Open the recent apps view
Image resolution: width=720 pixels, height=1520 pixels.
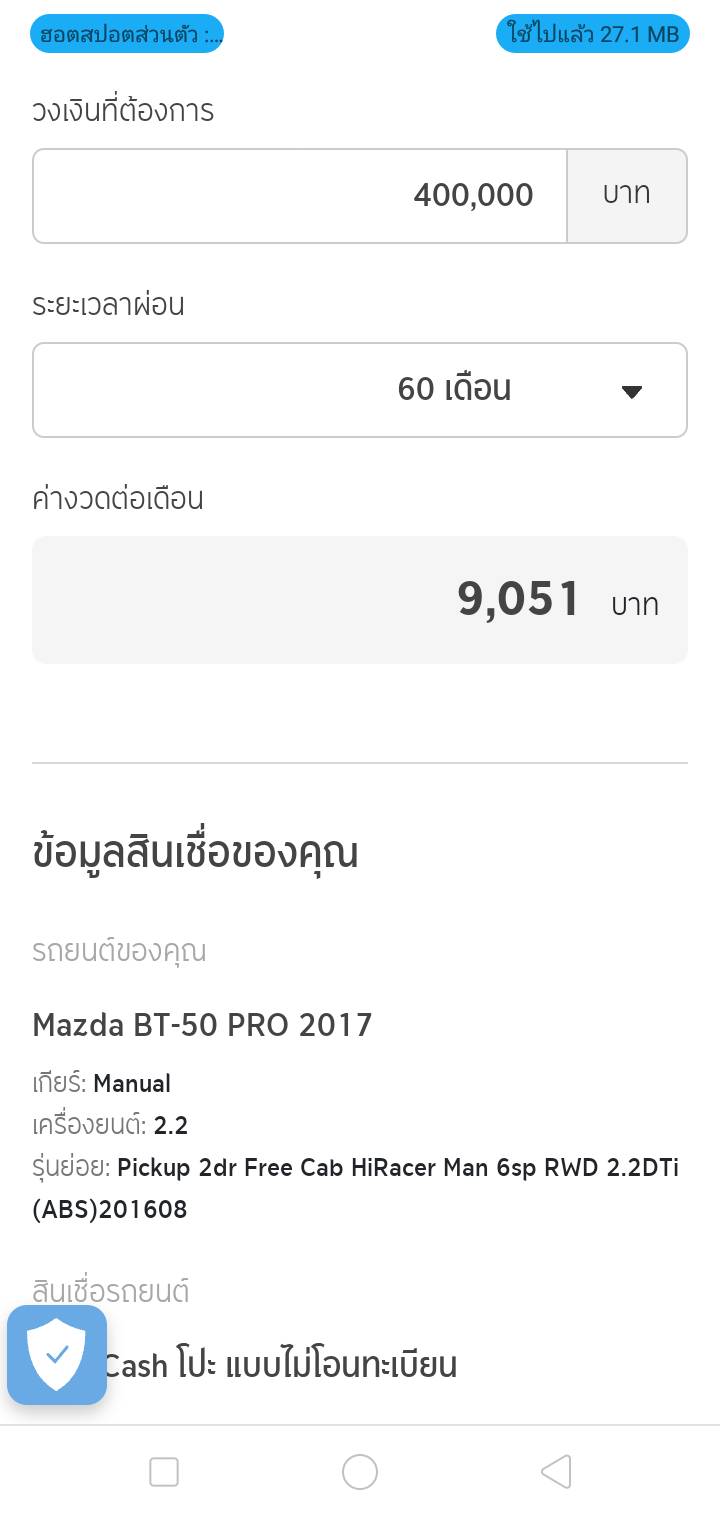[x=164, y=1472]
